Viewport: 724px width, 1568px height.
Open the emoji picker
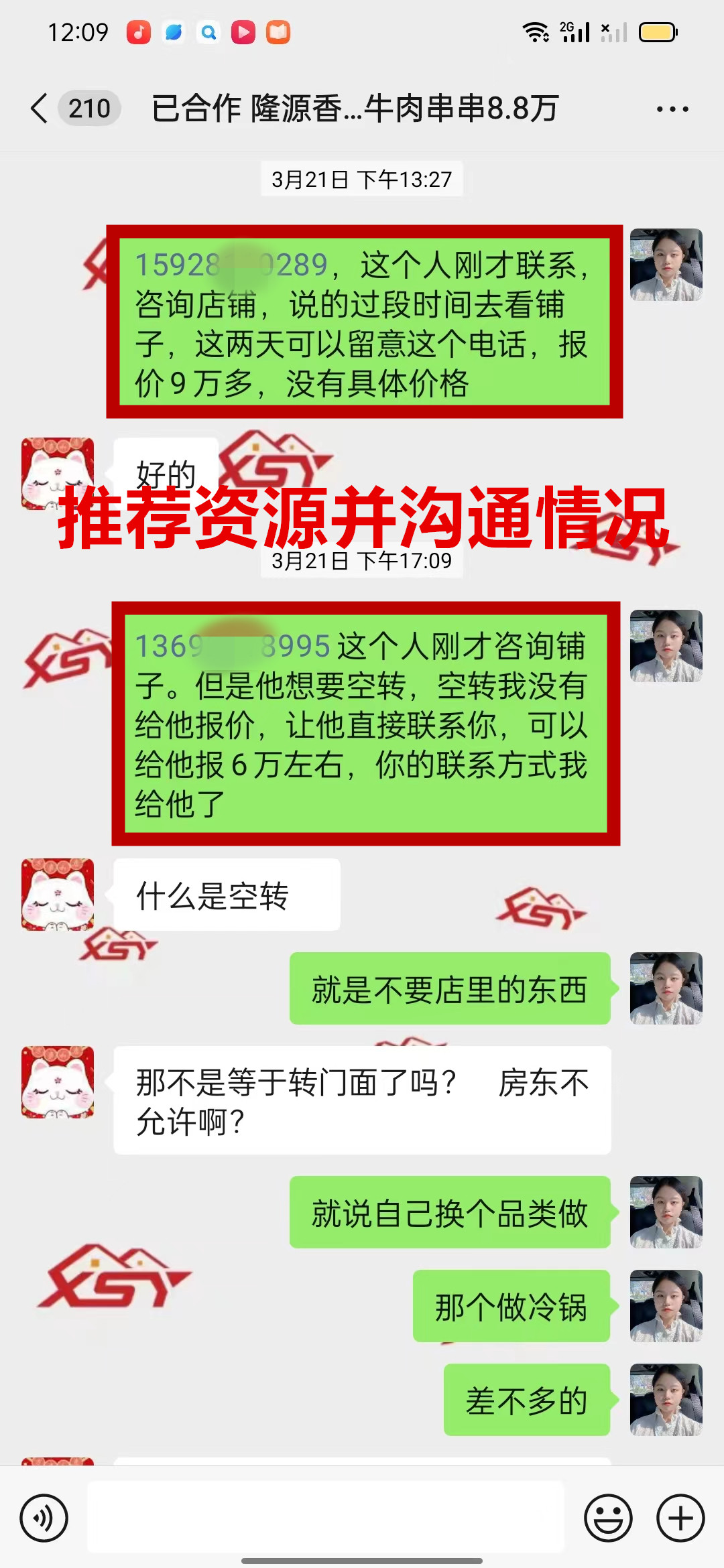click(x=608, y=1518)
